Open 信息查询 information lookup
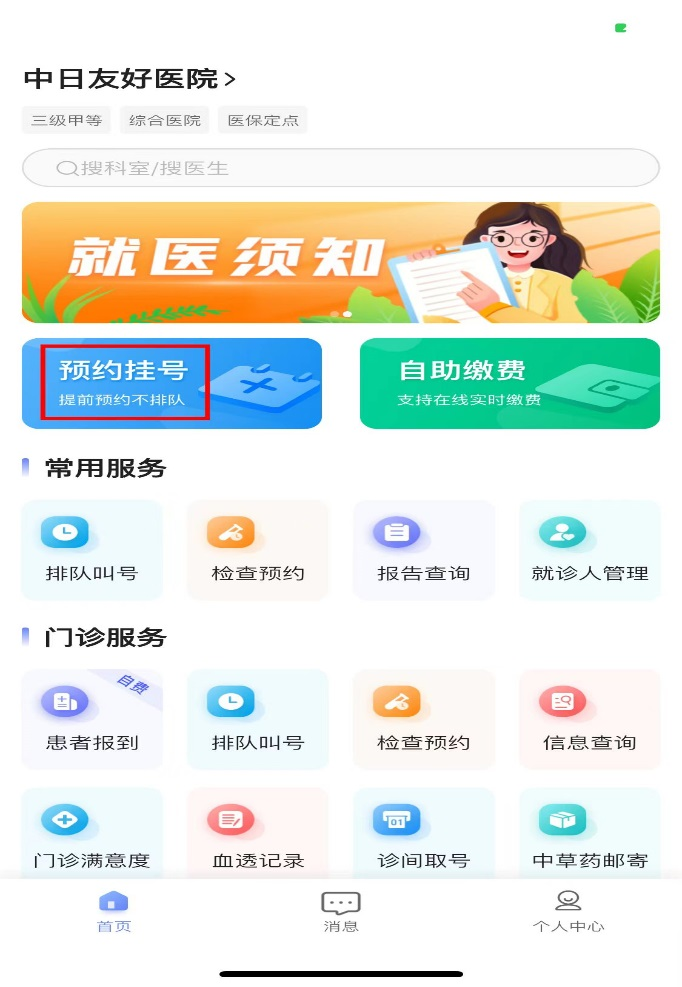682x987 pixels. [589, 719]
